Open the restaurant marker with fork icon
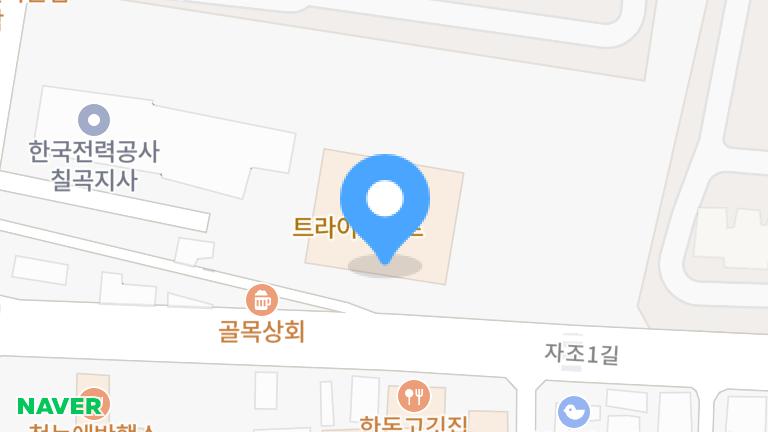 (x=413, y=395)
